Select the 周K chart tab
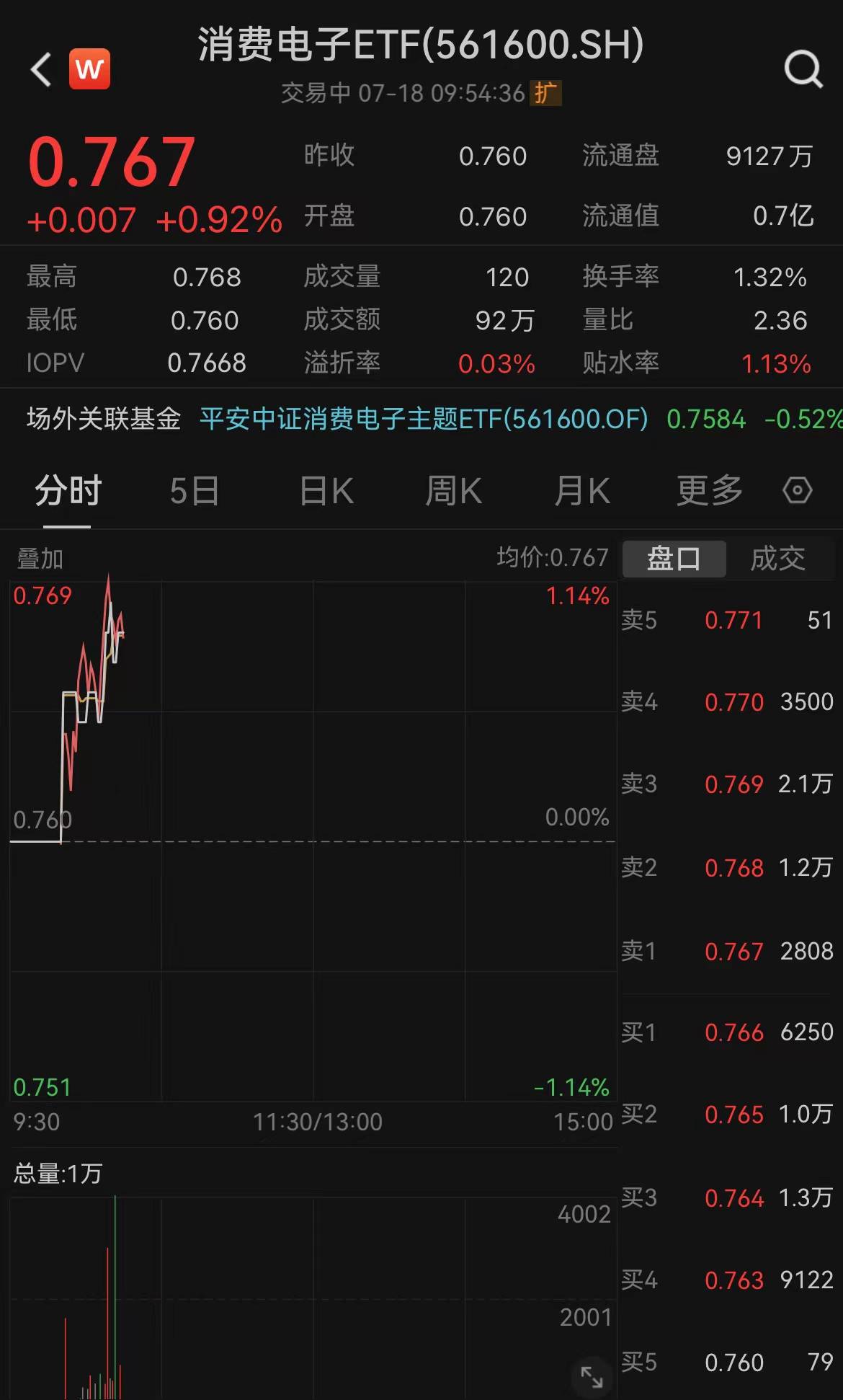This screenshot has height=1400, width=843. (453, 492)
